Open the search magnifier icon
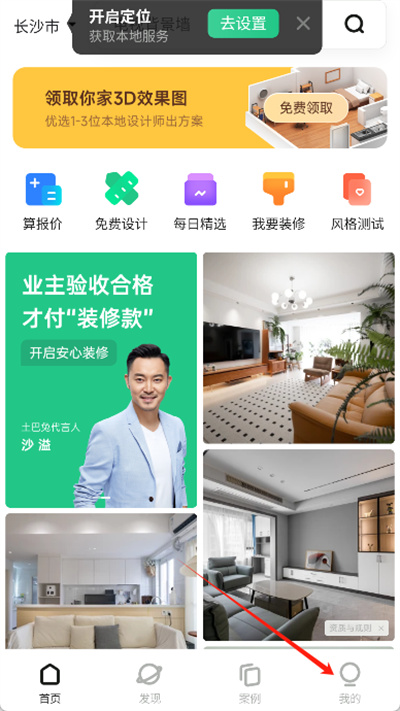 pyautogui.click(x=354, y=24)
